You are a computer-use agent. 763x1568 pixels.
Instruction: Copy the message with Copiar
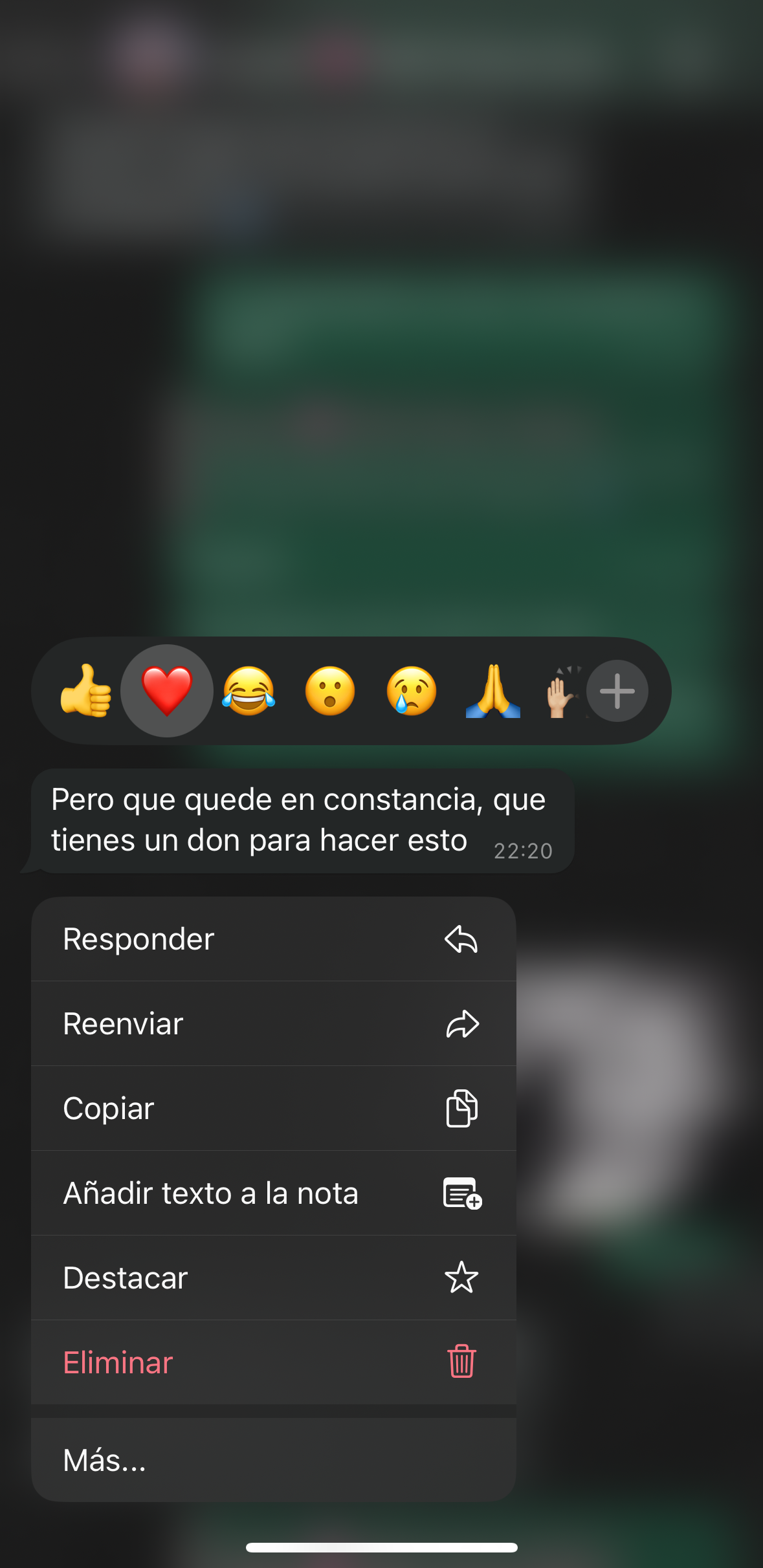pyautogui.click(x=273, y=1109)
